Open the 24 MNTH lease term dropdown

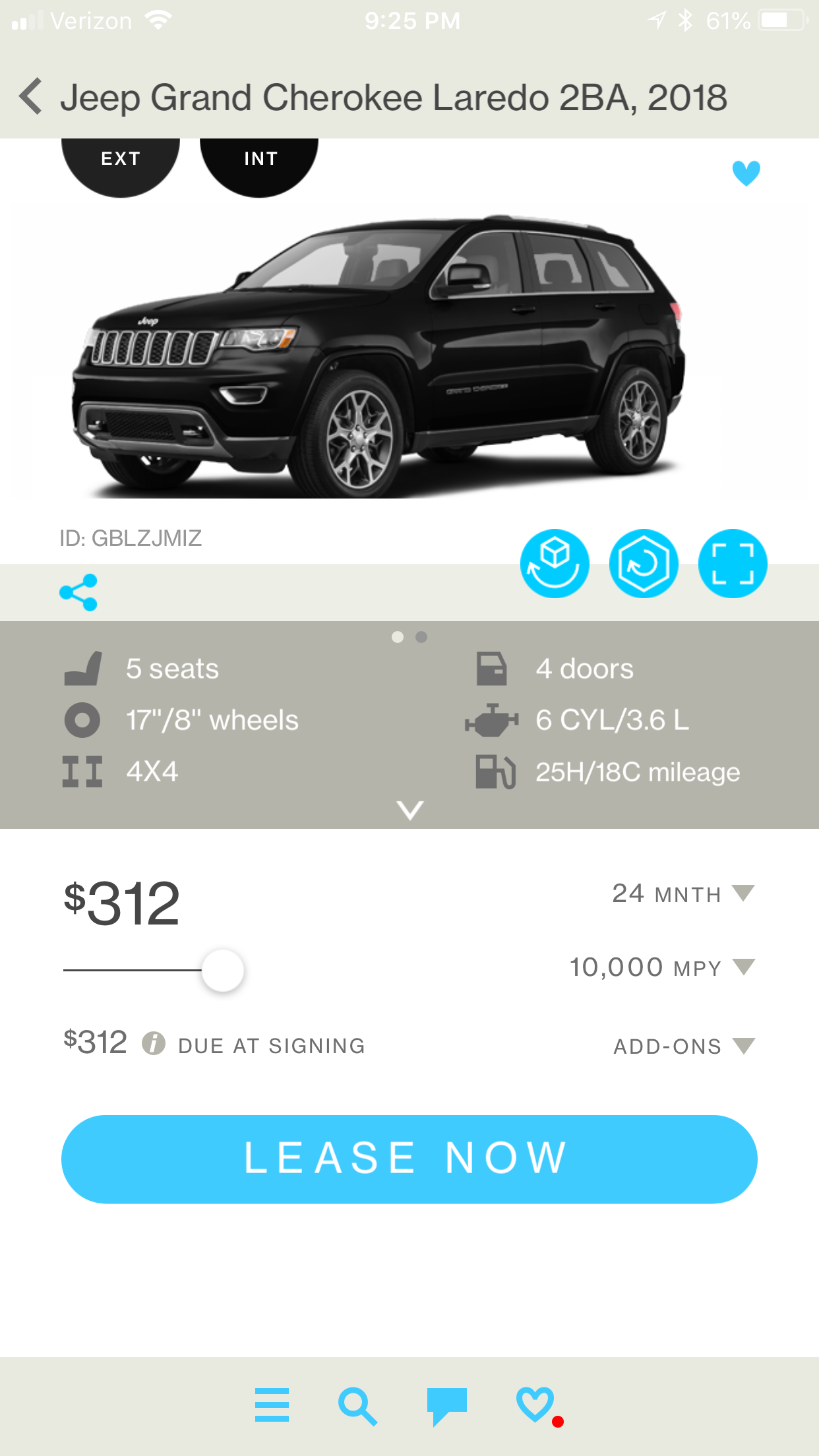[682, 894]
